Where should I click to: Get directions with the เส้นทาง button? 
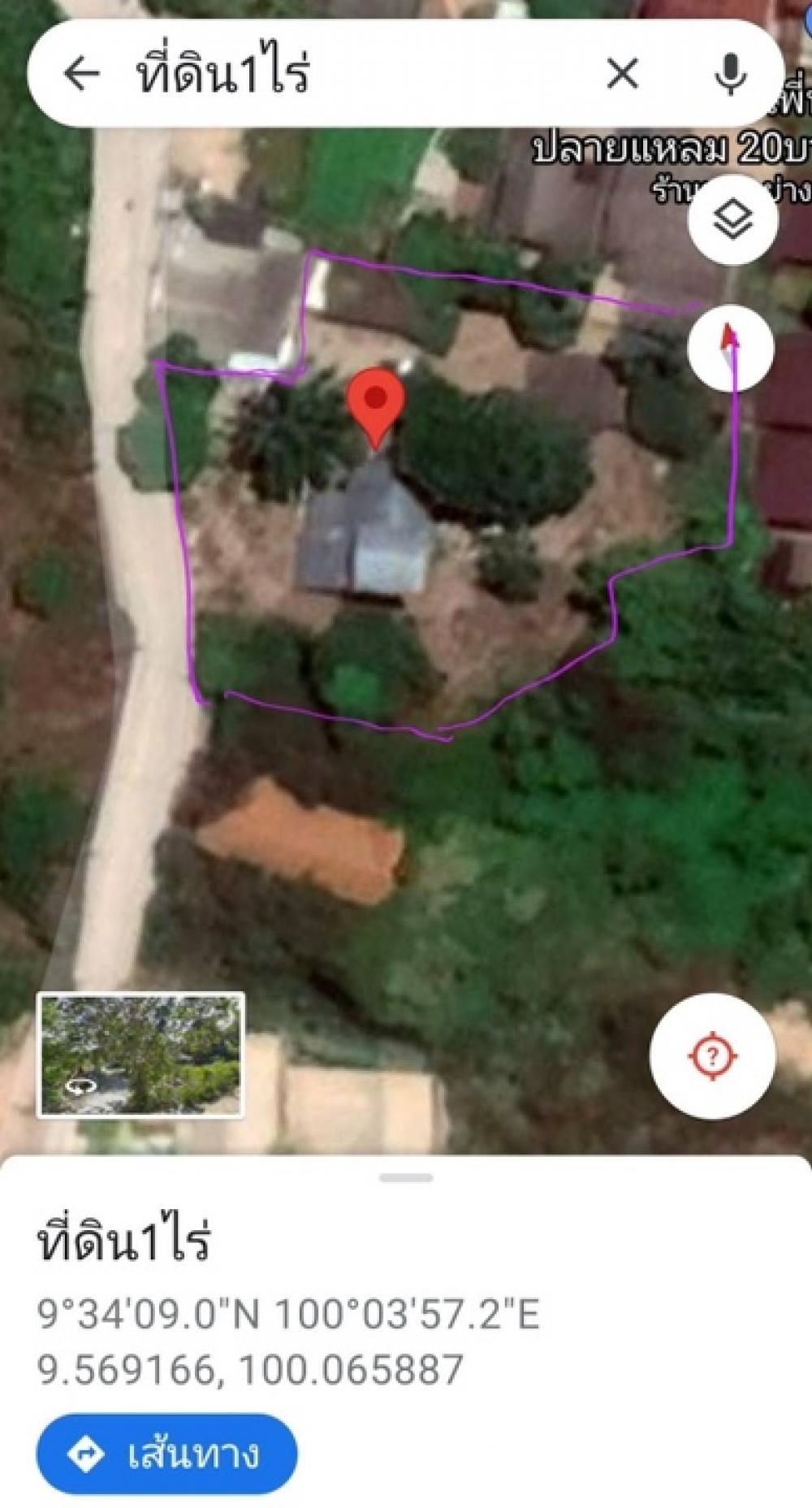166,1454
